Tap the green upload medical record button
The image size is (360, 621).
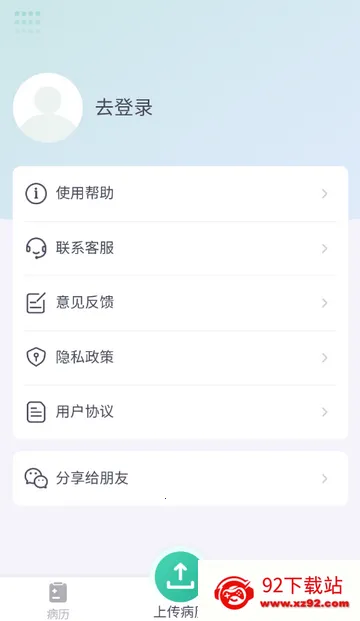(177, 577)
